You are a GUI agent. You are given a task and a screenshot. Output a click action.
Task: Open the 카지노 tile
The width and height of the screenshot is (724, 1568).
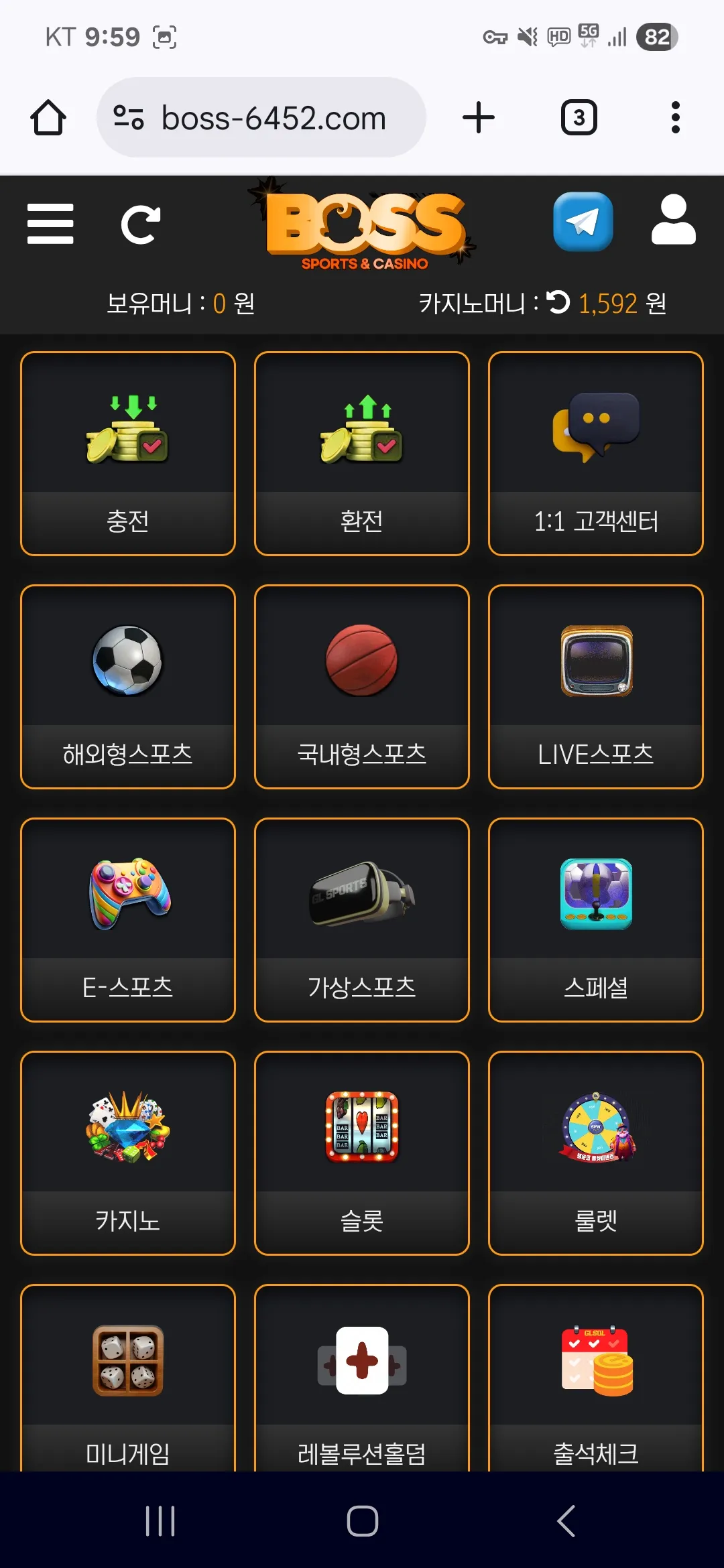tap(128, 1153)
